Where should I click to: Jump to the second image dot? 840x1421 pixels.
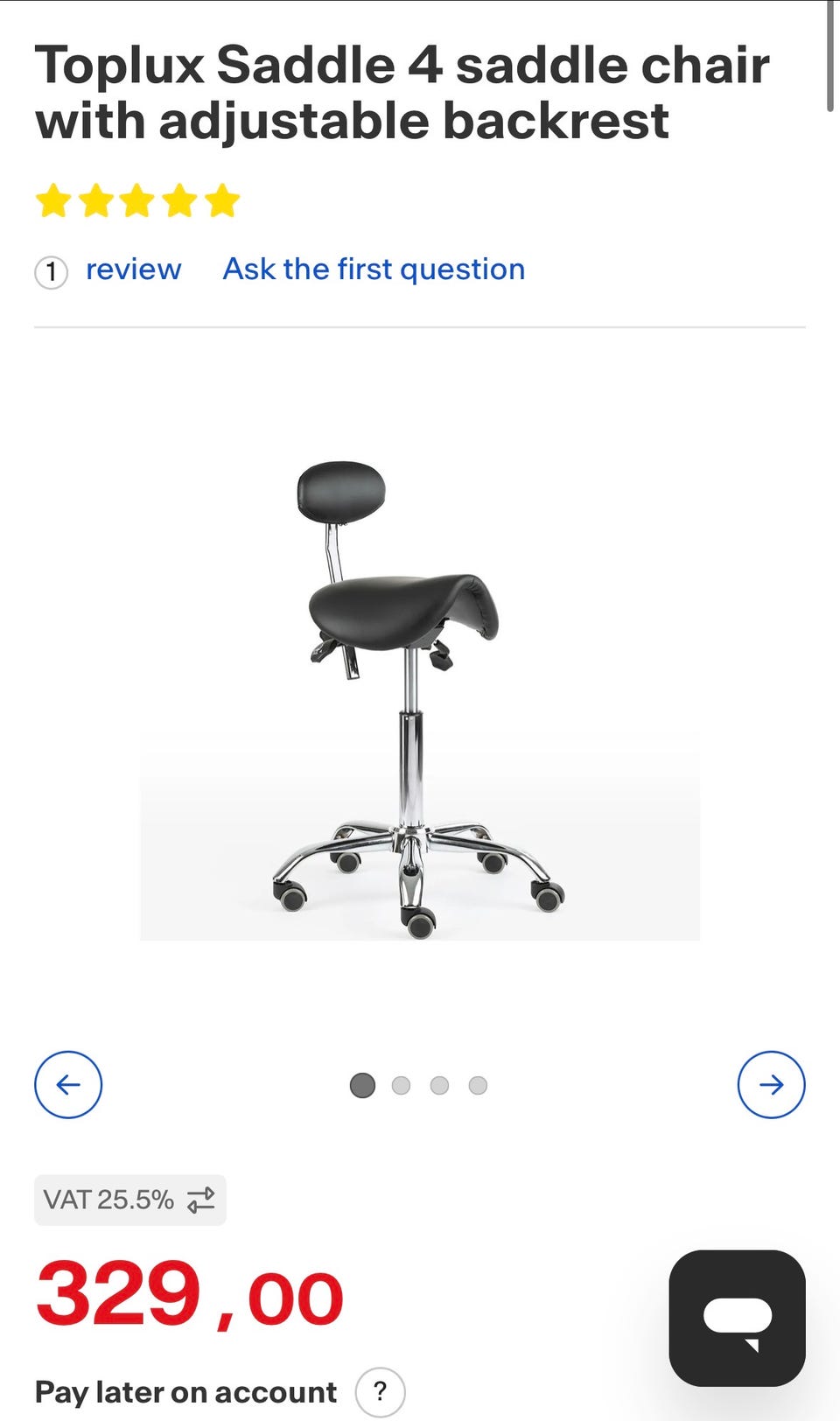401,1086
